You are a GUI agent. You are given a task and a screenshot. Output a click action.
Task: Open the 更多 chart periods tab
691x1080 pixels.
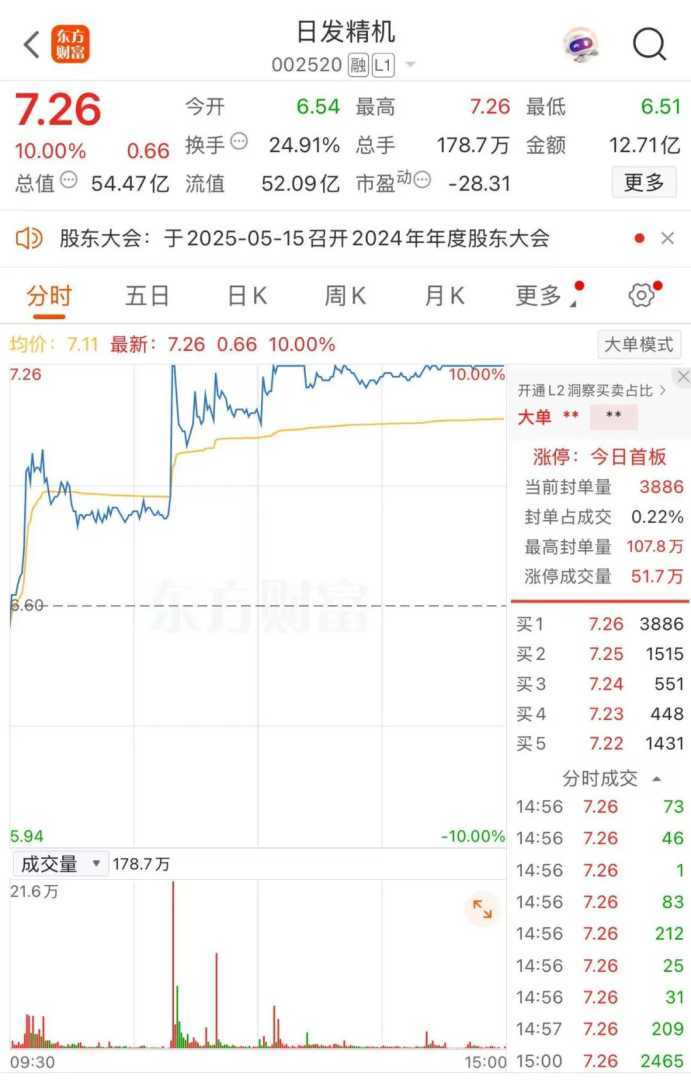coord(540,295)
